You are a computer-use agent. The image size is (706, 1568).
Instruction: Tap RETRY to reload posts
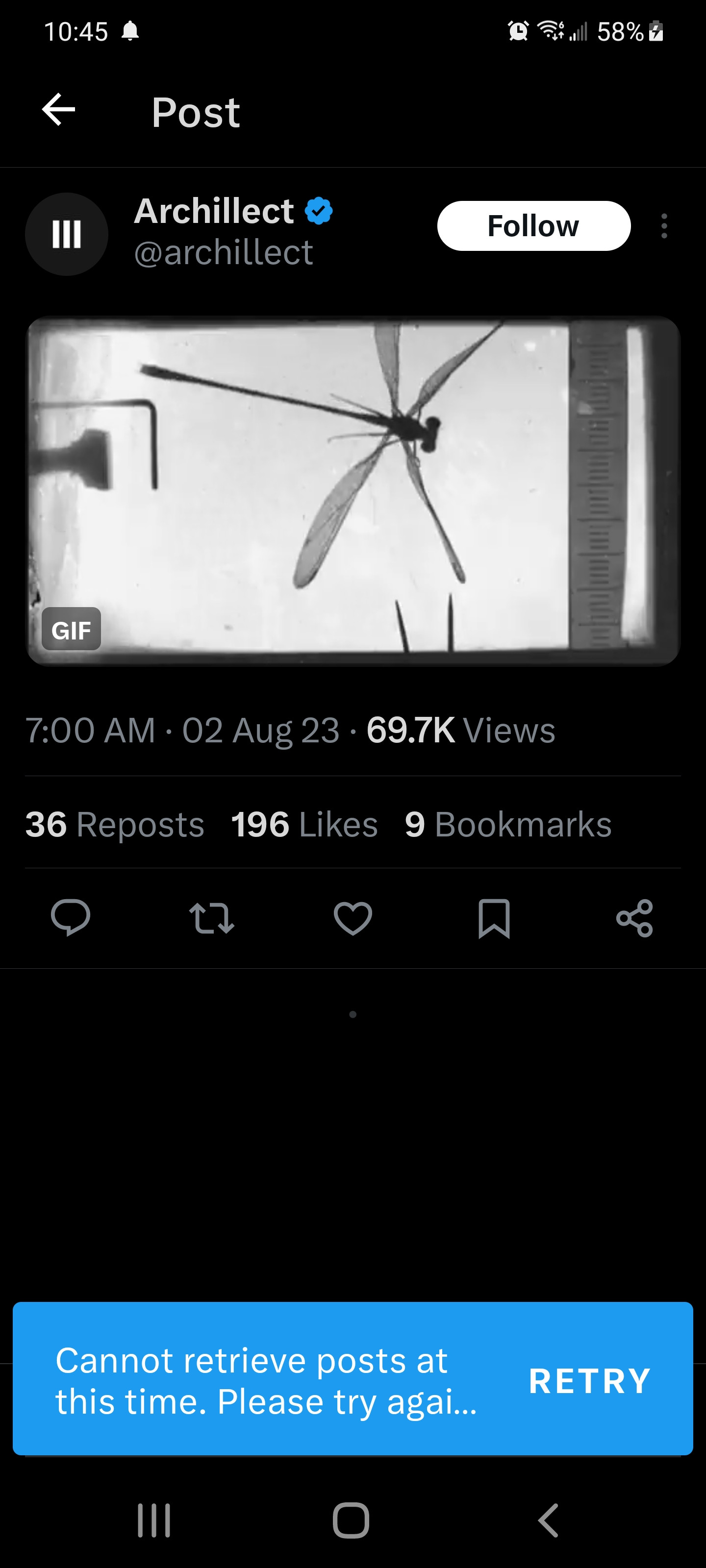click(x=589, y=1380)
